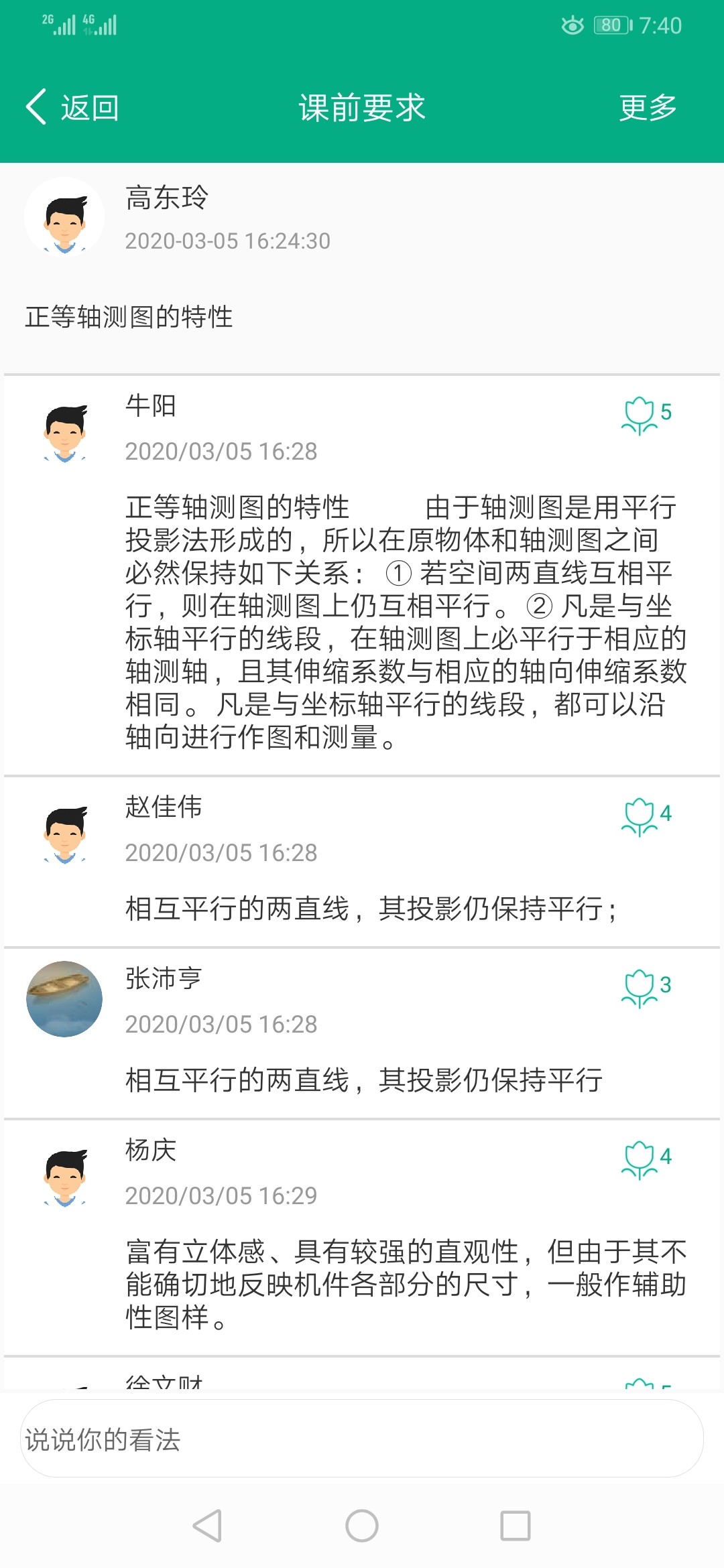Open 高东玲's profile avatar
This screenshot has height=1568, width=724.
[x=64, y=217]
